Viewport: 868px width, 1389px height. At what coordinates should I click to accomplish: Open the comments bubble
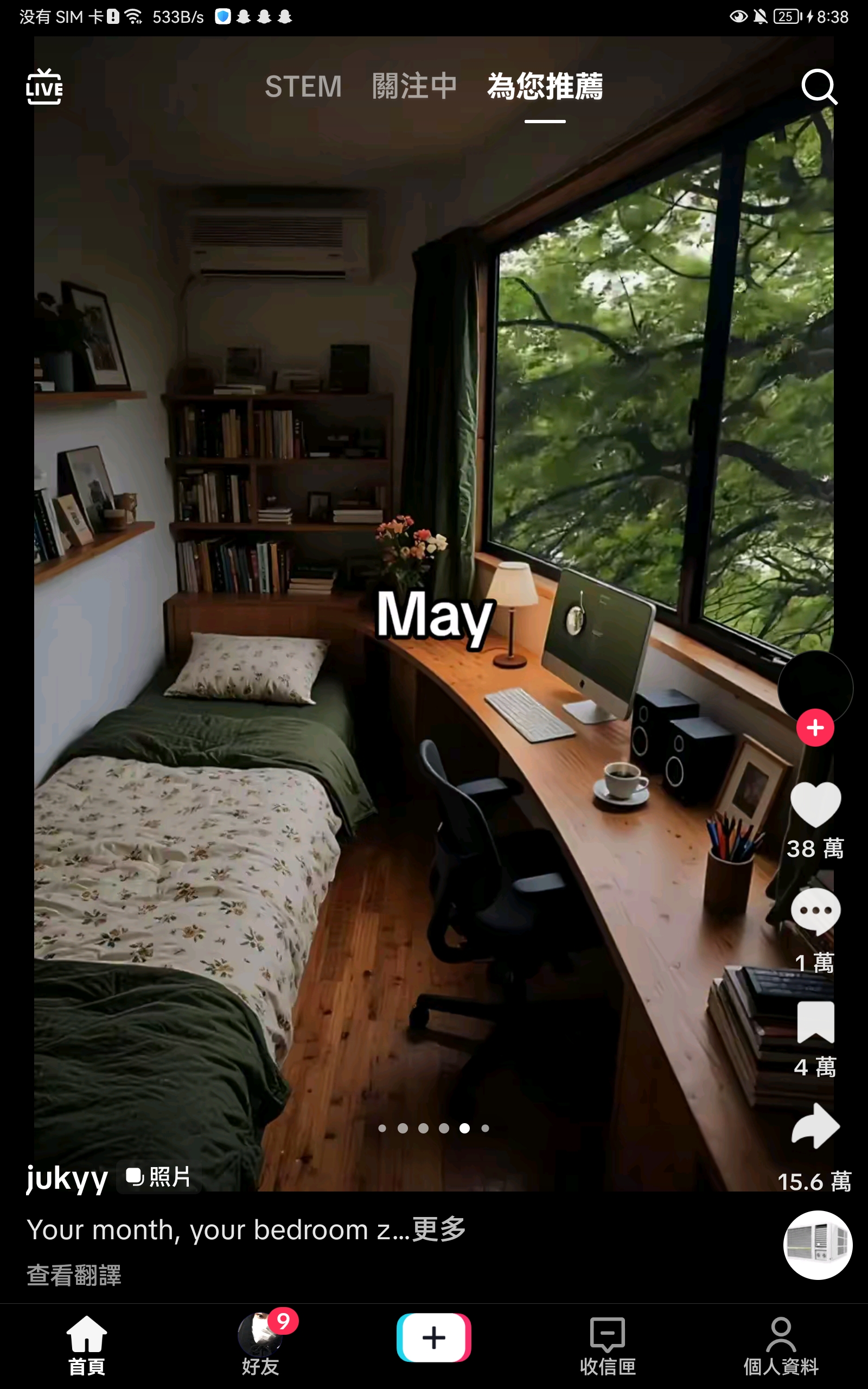click(815, 912)
